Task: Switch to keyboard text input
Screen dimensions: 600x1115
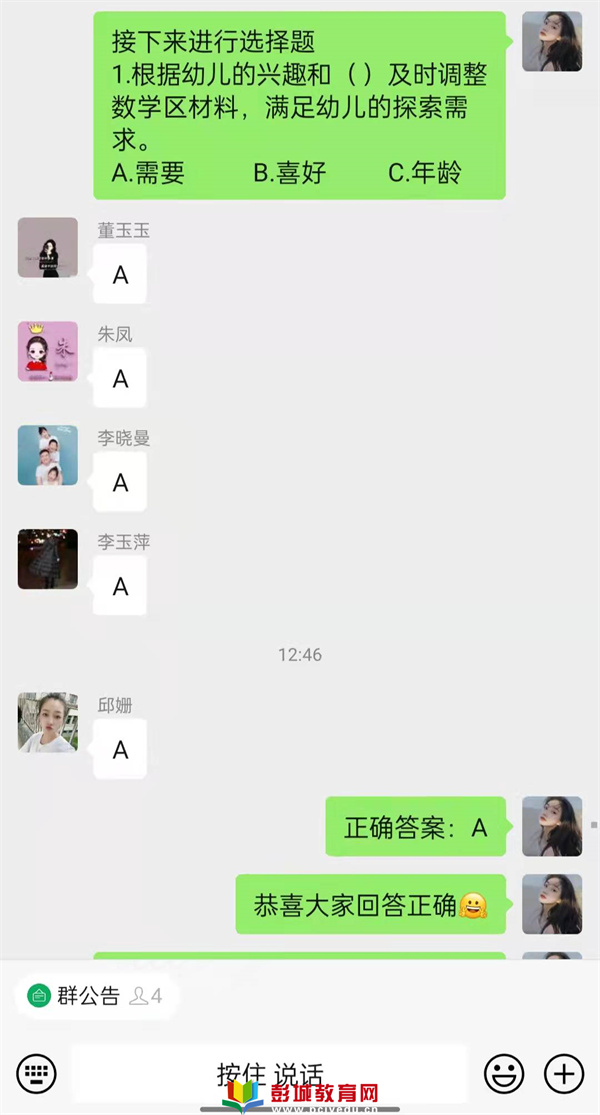Action: pos(37,1074)
